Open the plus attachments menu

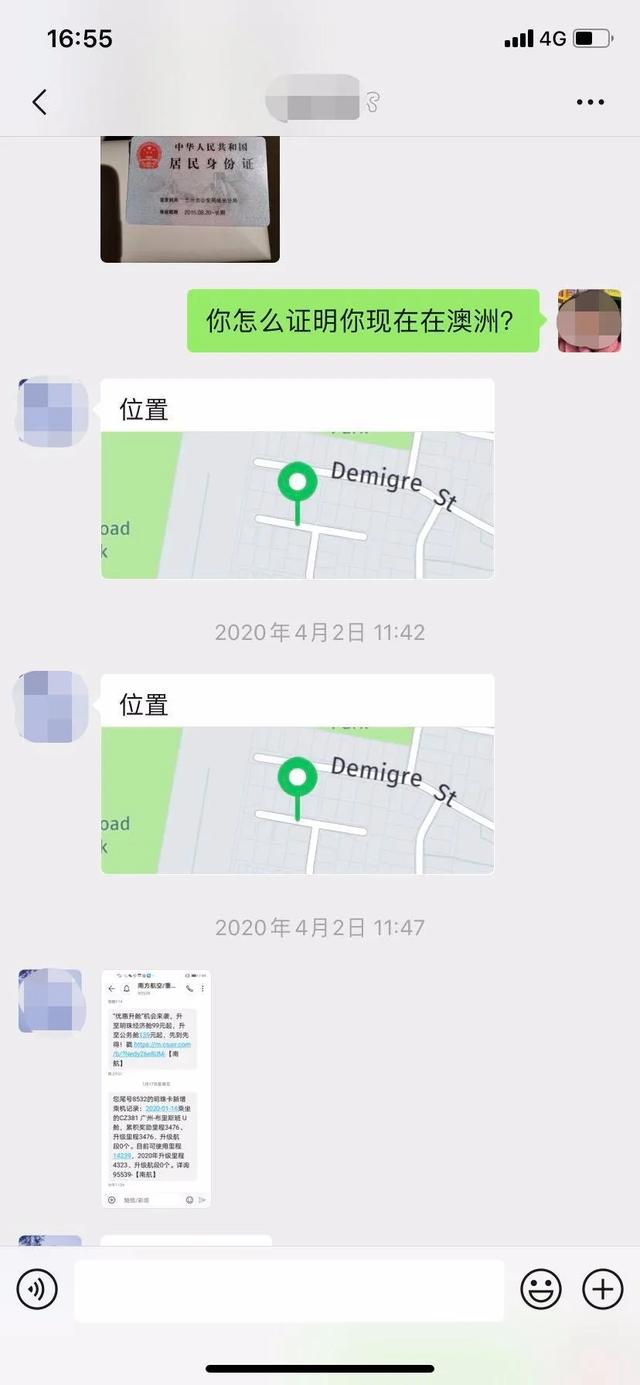tap(602, 1289)
